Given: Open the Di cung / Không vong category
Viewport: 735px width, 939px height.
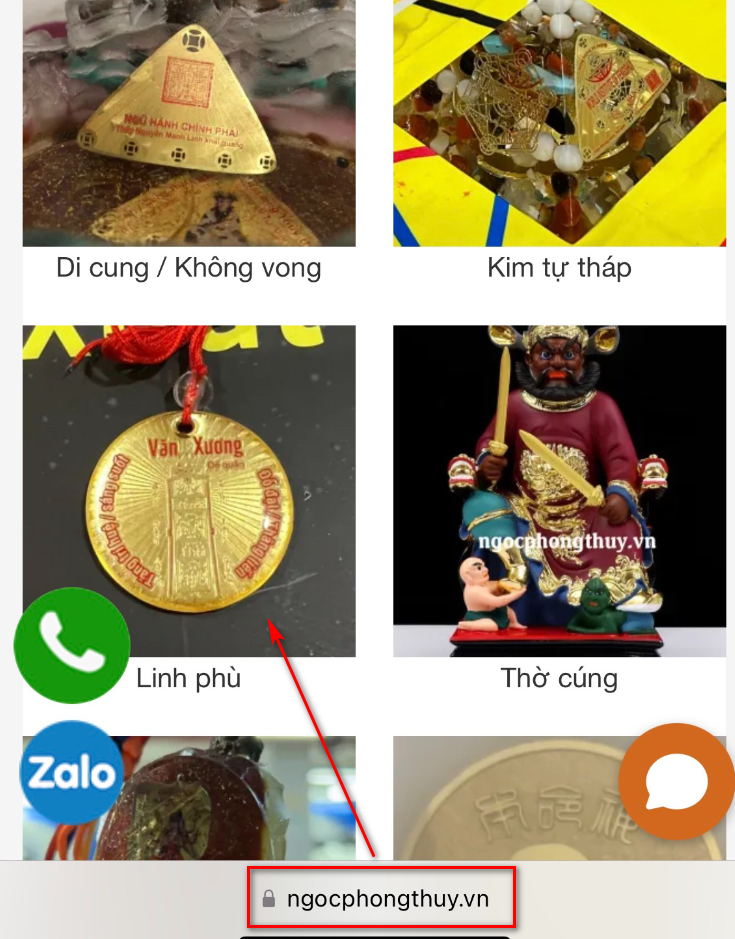Looking at the screenshot, I should (188, 268).
